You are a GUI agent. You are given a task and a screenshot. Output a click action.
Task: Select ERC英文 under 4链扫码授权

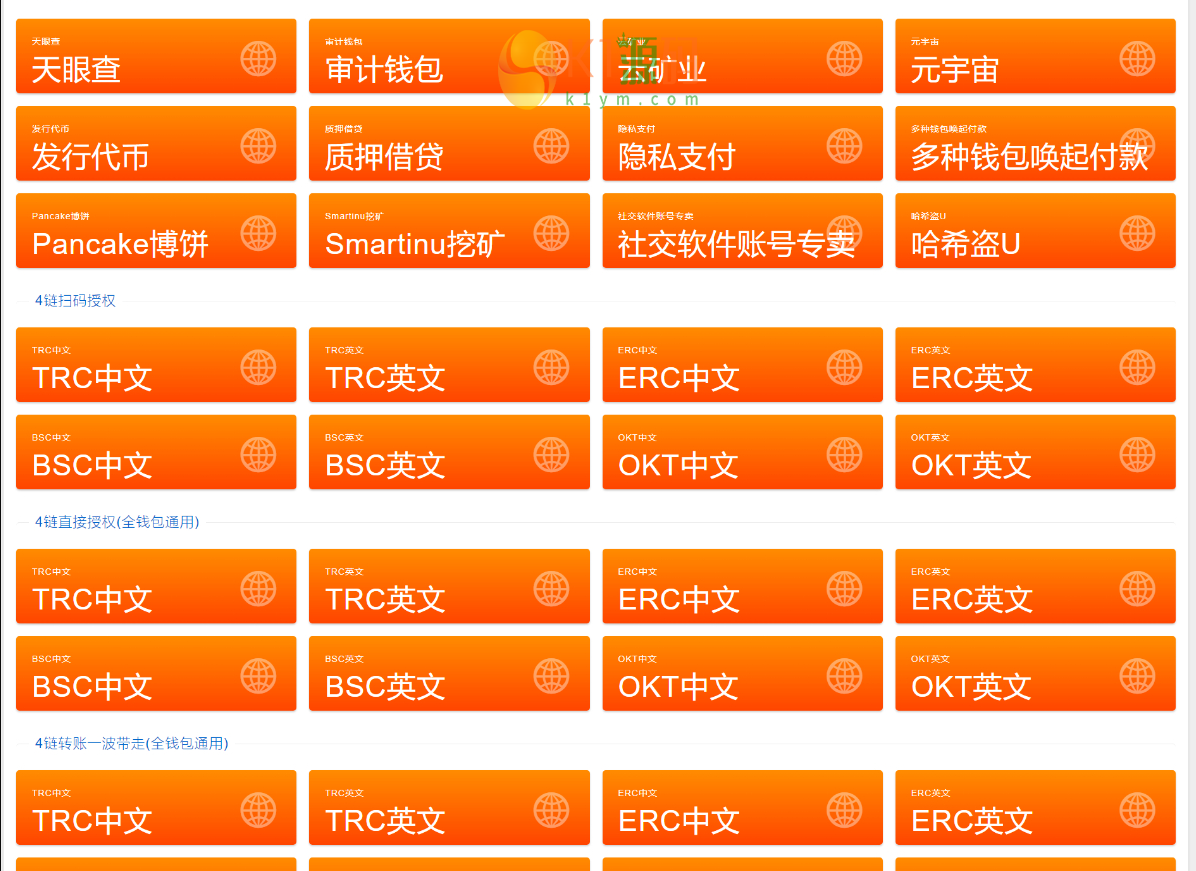pos(1035,364)
